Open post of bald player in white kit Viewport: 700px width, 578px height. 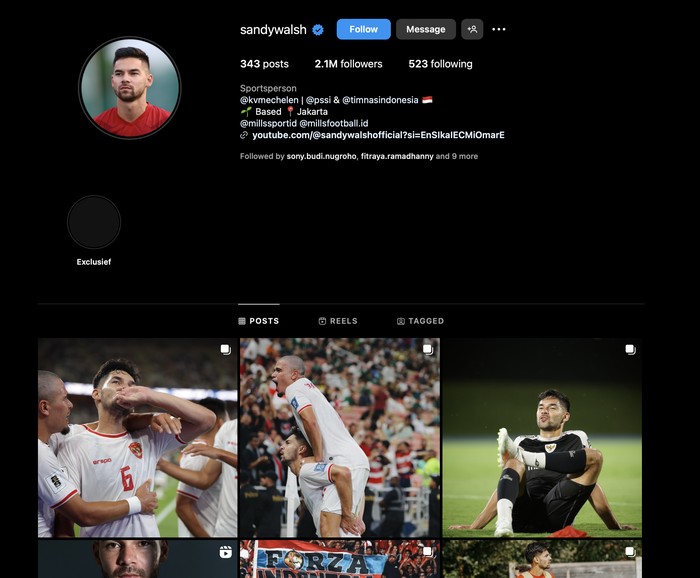[340, 438]
